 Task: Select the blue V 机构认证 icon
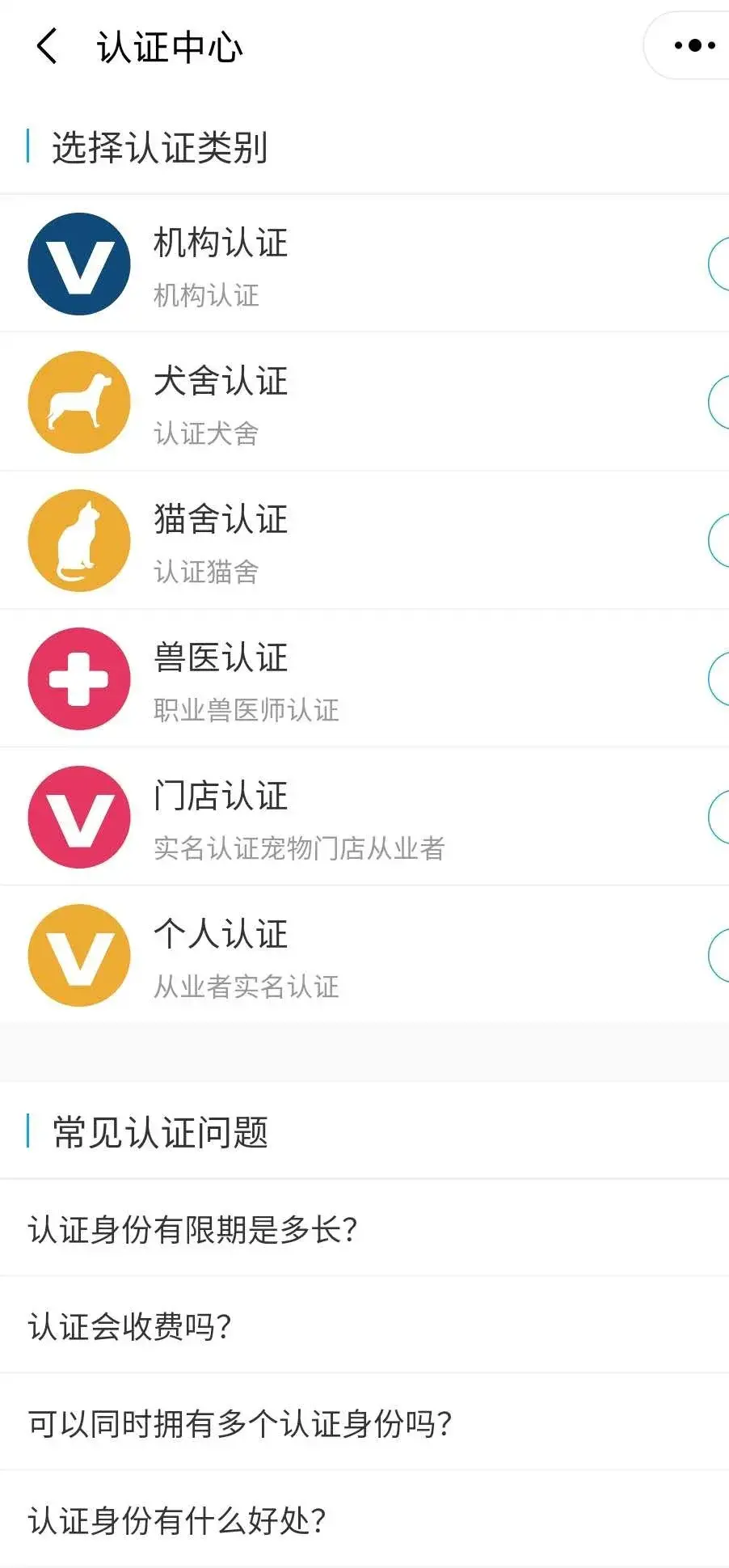[78, 264]
